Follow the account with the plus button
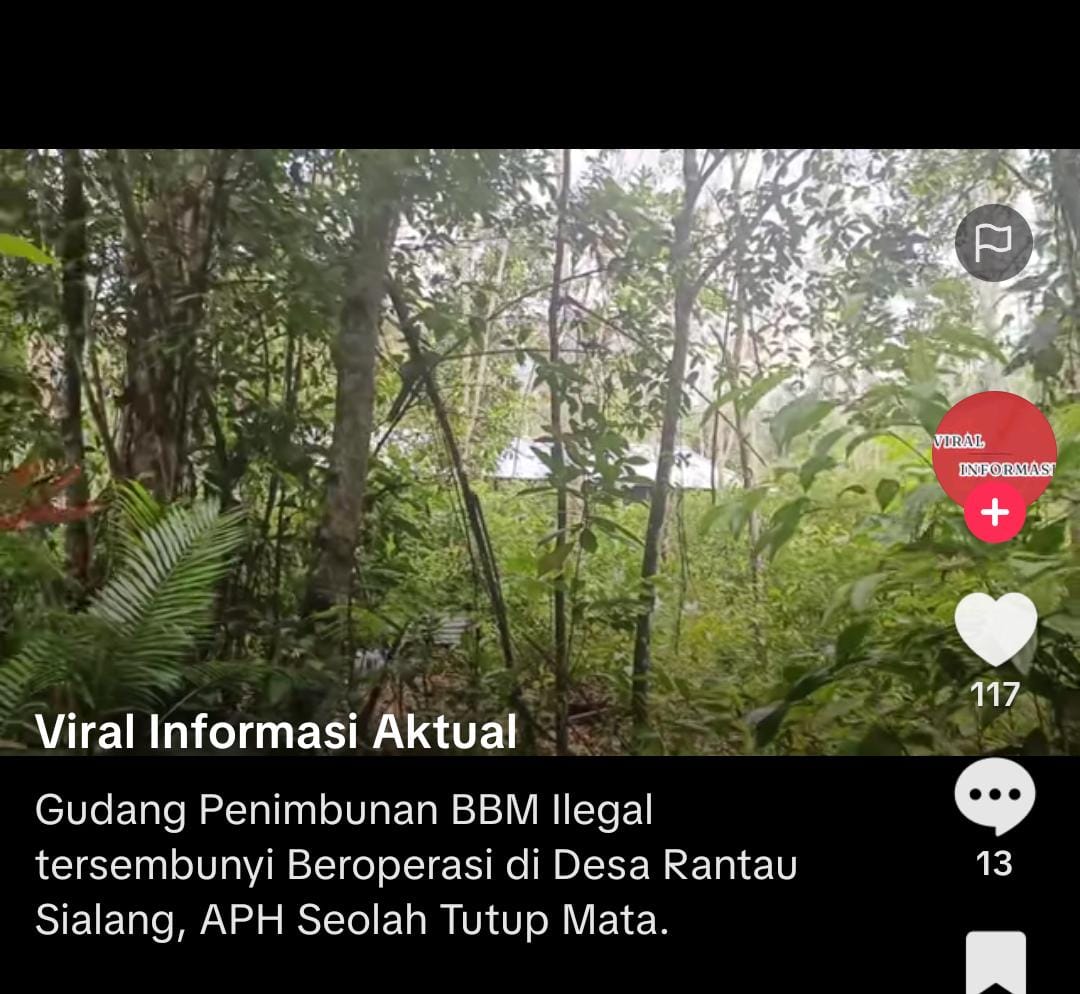Image resolution: width=1080 pixels, height=994 pixels. pyautogui.click(x=994, y=513)
